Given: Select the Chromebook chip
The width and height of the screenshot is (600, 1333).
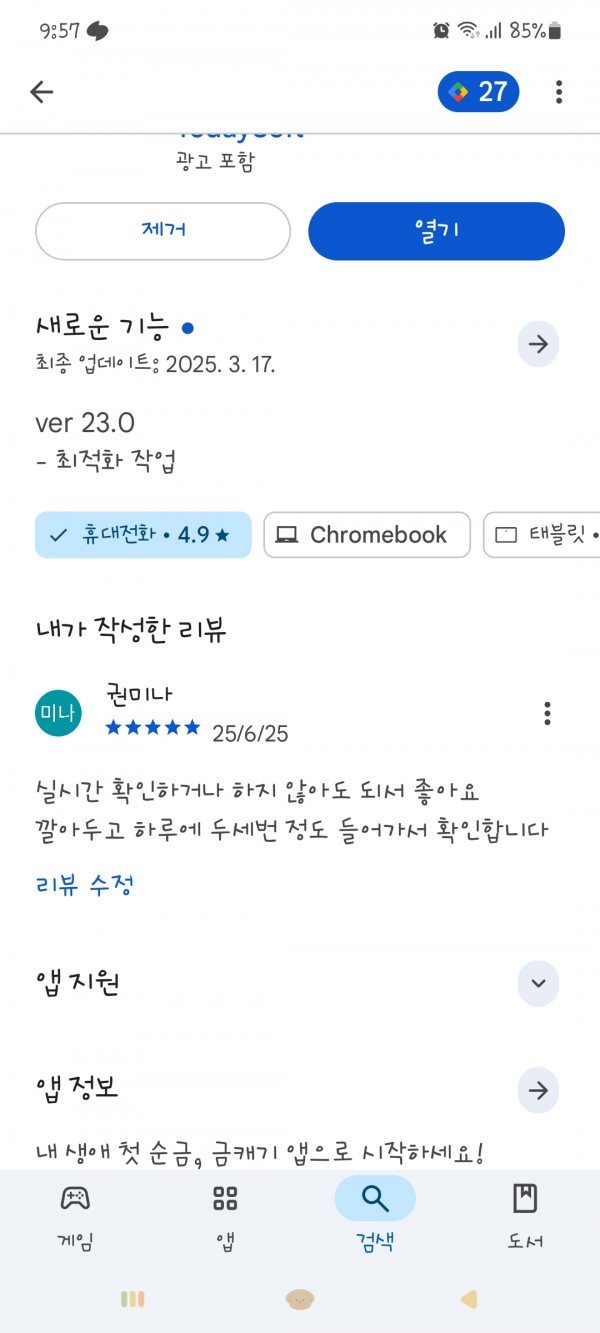Looking at the screenshot, I should coord(367,535).
